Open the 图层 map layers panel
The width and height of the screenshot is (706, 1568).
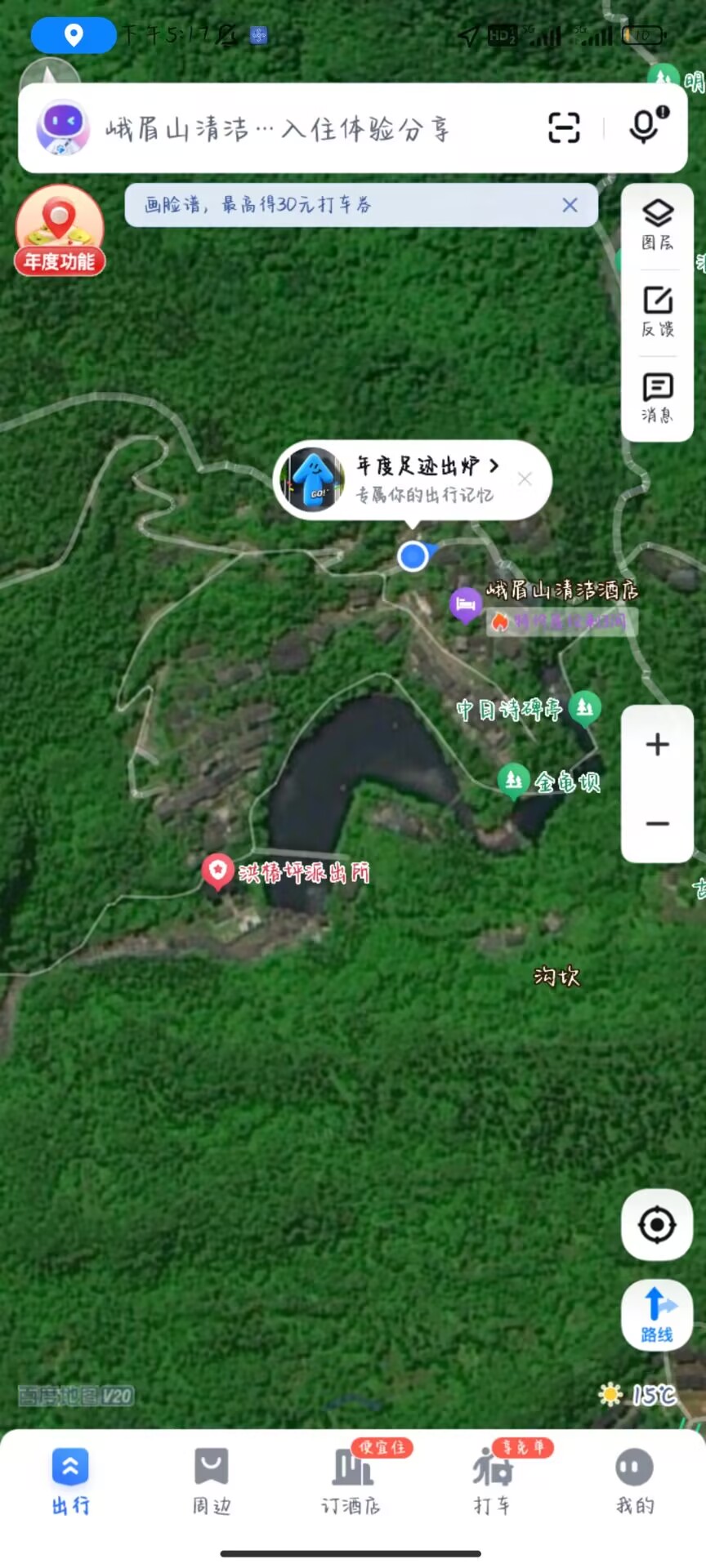click(657, 225)
